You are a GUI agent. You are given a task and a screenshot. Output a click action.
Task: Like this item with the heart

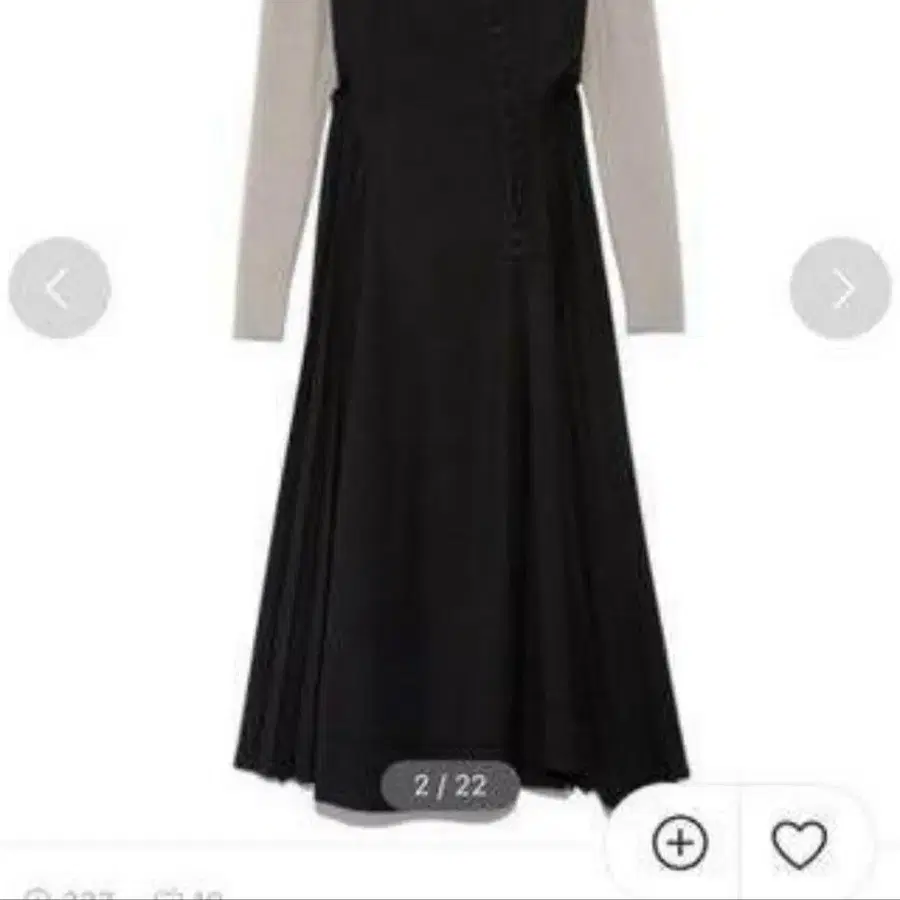click(x=799, y=843)
